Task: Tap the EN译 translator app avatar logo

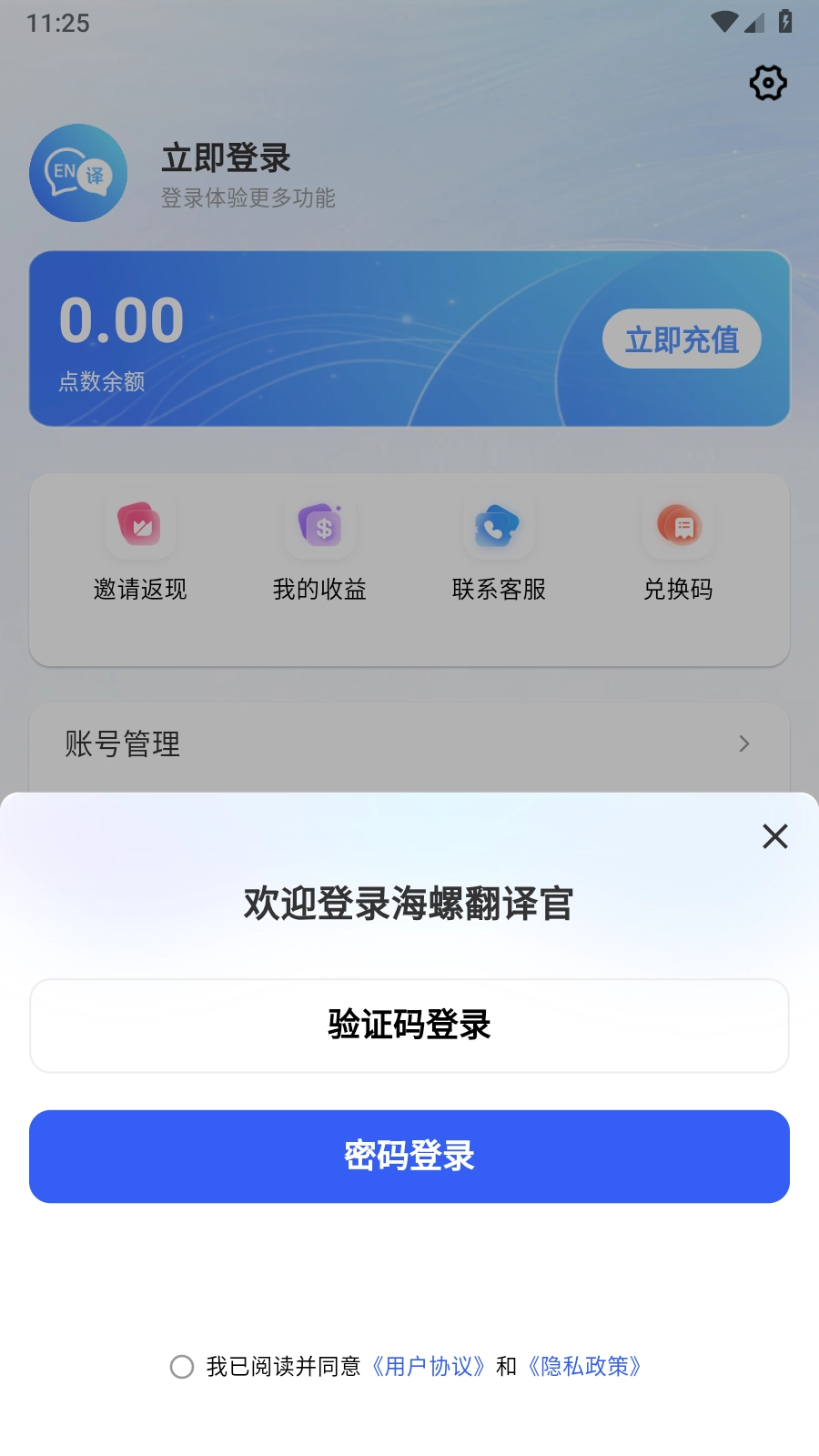Action: (78, 173)
